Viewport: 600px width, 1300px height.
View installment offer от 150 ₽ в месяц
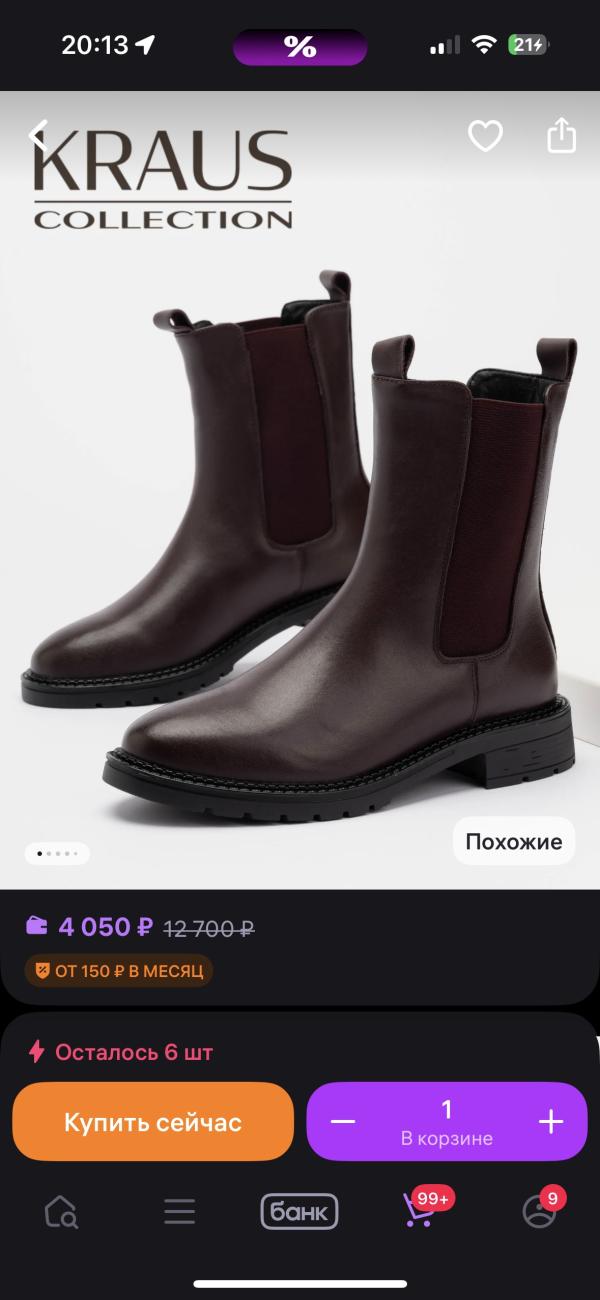click(118, 970)
